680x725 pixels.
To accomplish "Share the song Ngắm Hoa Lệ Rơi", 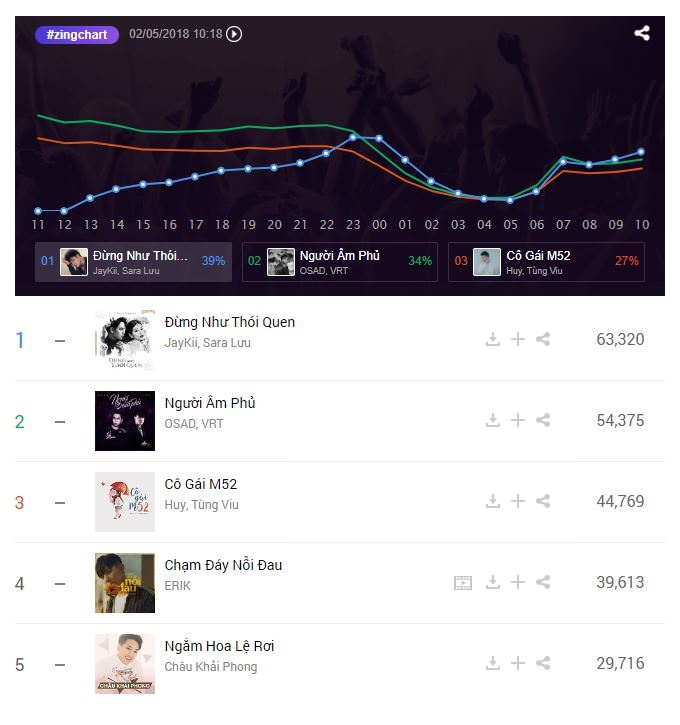I will (x=543, y=663).
